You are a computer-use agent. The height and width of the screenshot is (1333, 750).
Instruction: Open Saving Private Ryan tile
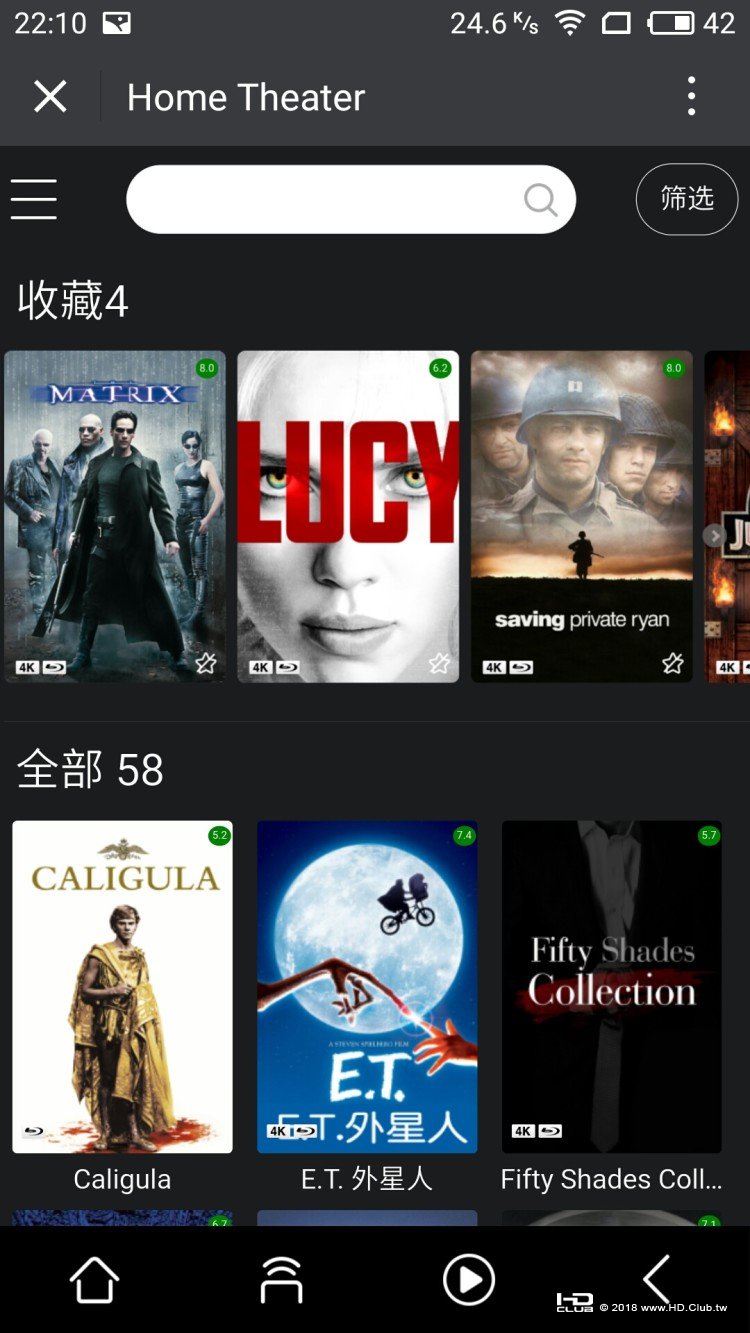pos(581,500)
